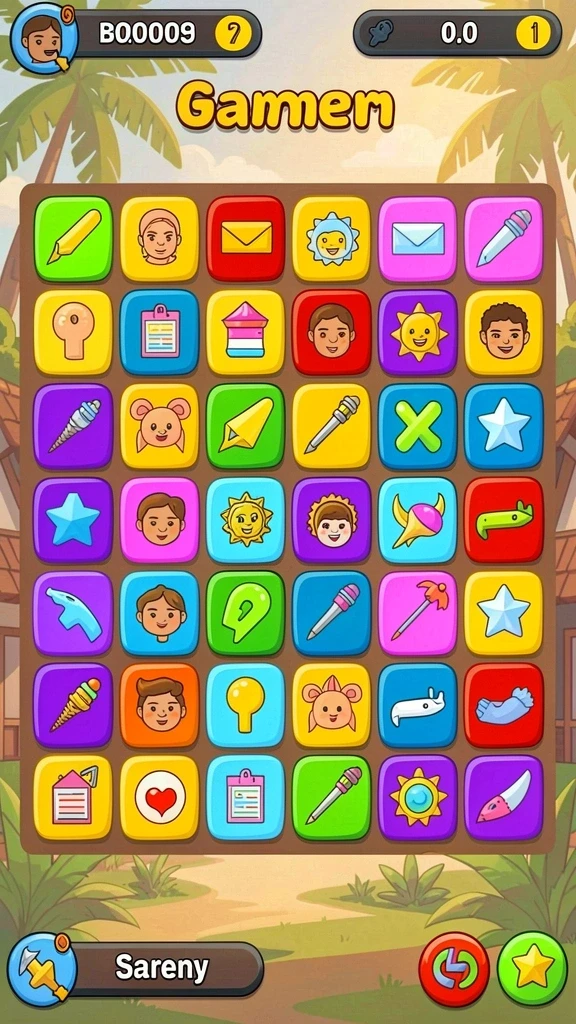Select the purple tile with blue star
This screenshot has height=1024, width=576.
click(73, 519)
